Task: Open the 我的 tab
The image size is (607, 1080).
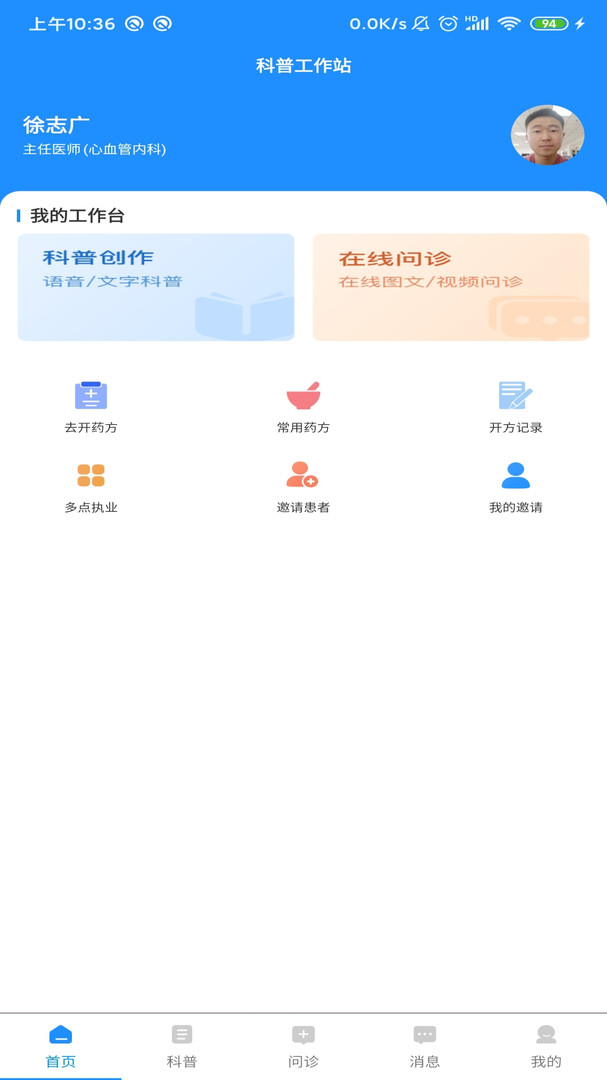Action: coord(546,1046)
